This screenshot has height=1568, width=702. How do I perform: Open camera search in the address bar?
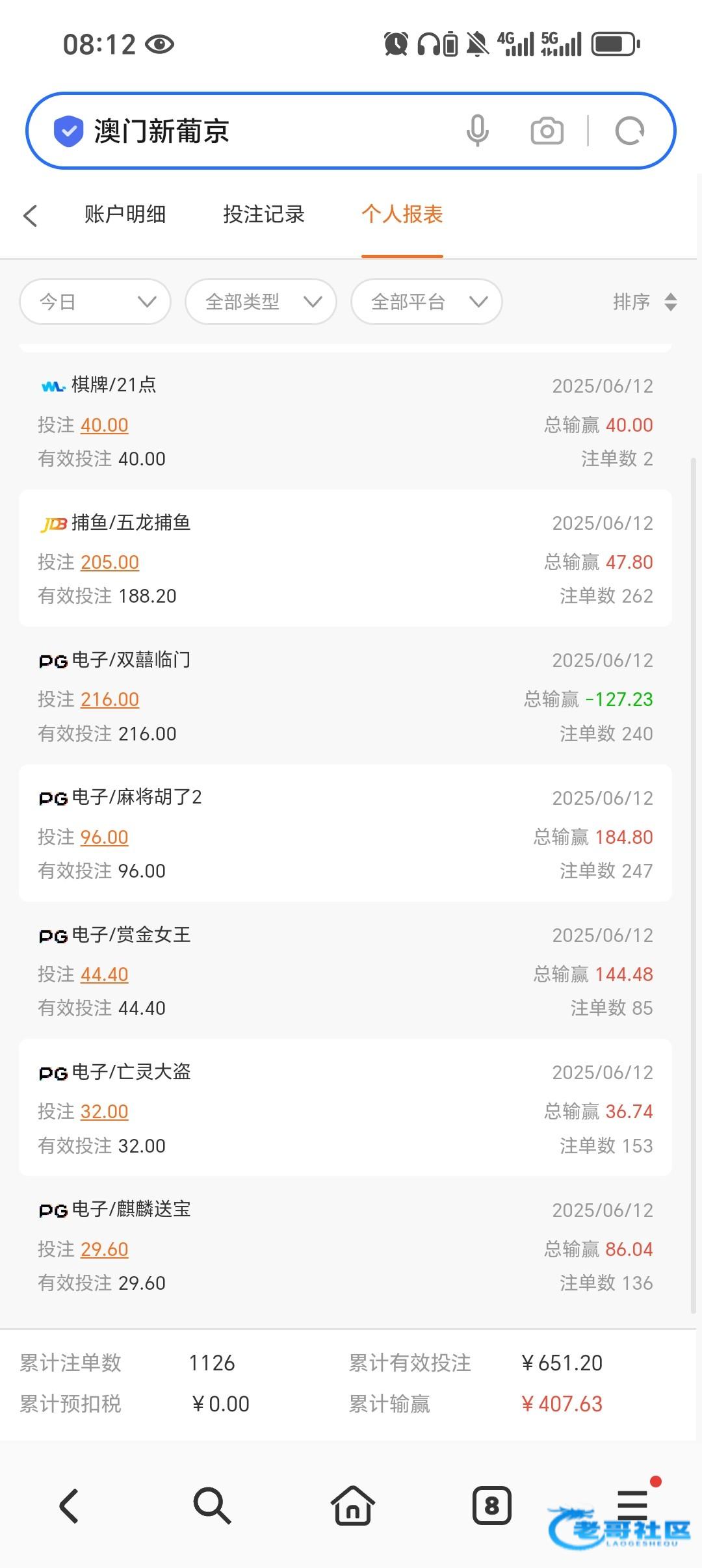point(547,131)
